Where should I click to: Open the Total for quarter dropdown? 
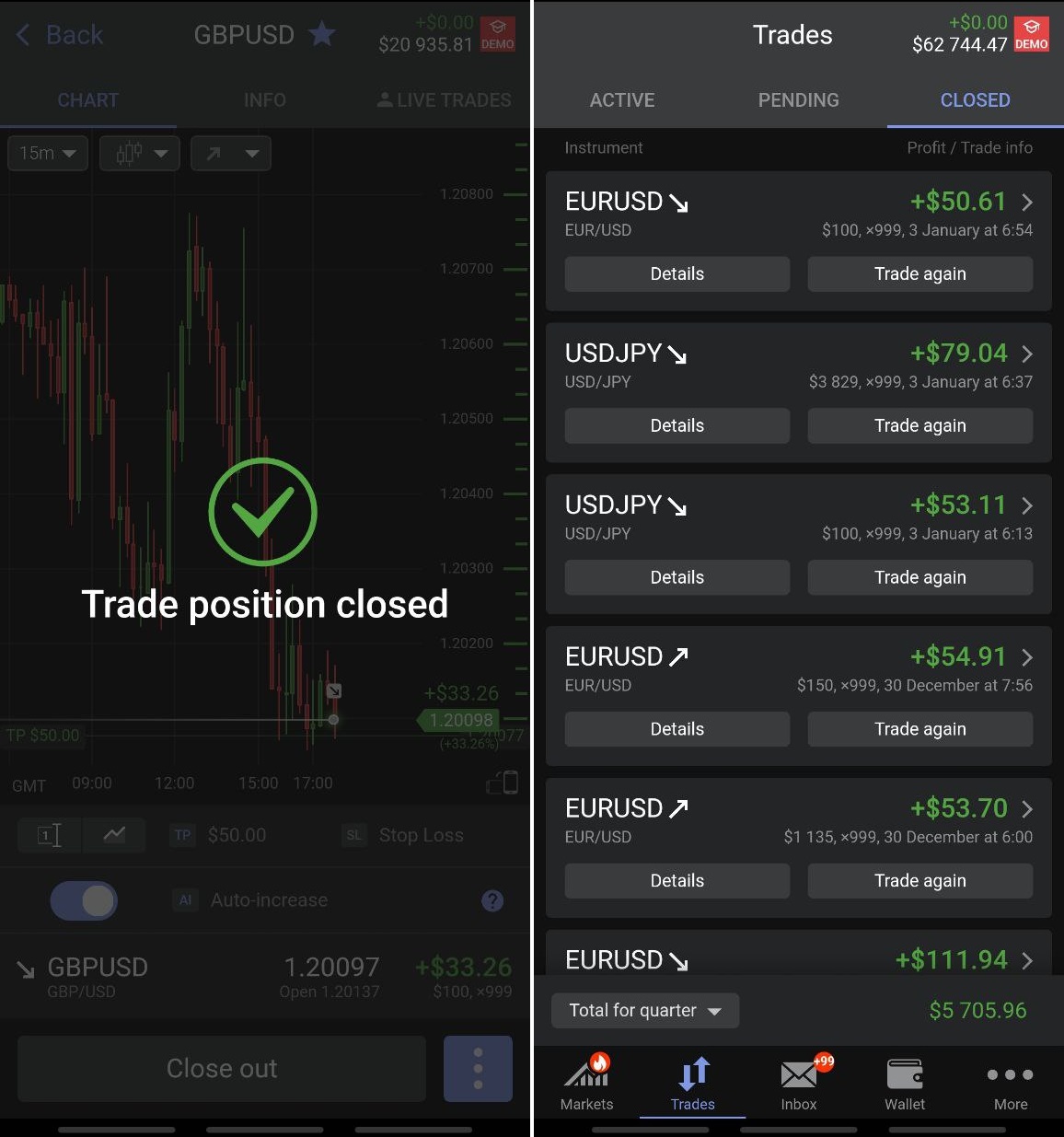(x=644, y=1010)
